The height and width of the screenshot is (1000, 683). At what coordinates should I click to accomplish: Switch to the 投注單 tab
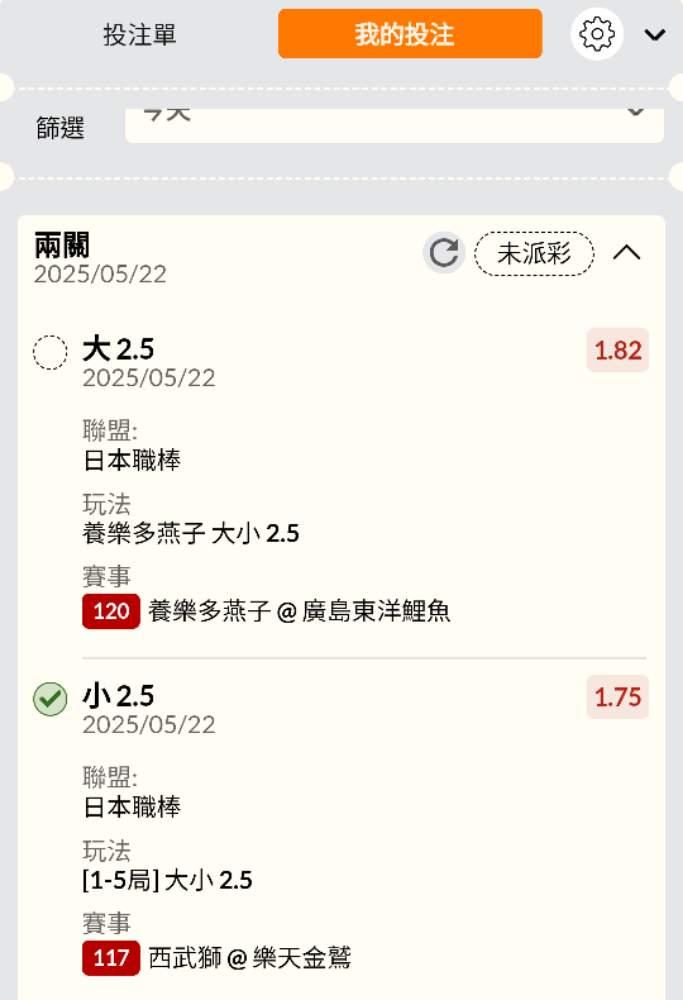tap(140, 35)
